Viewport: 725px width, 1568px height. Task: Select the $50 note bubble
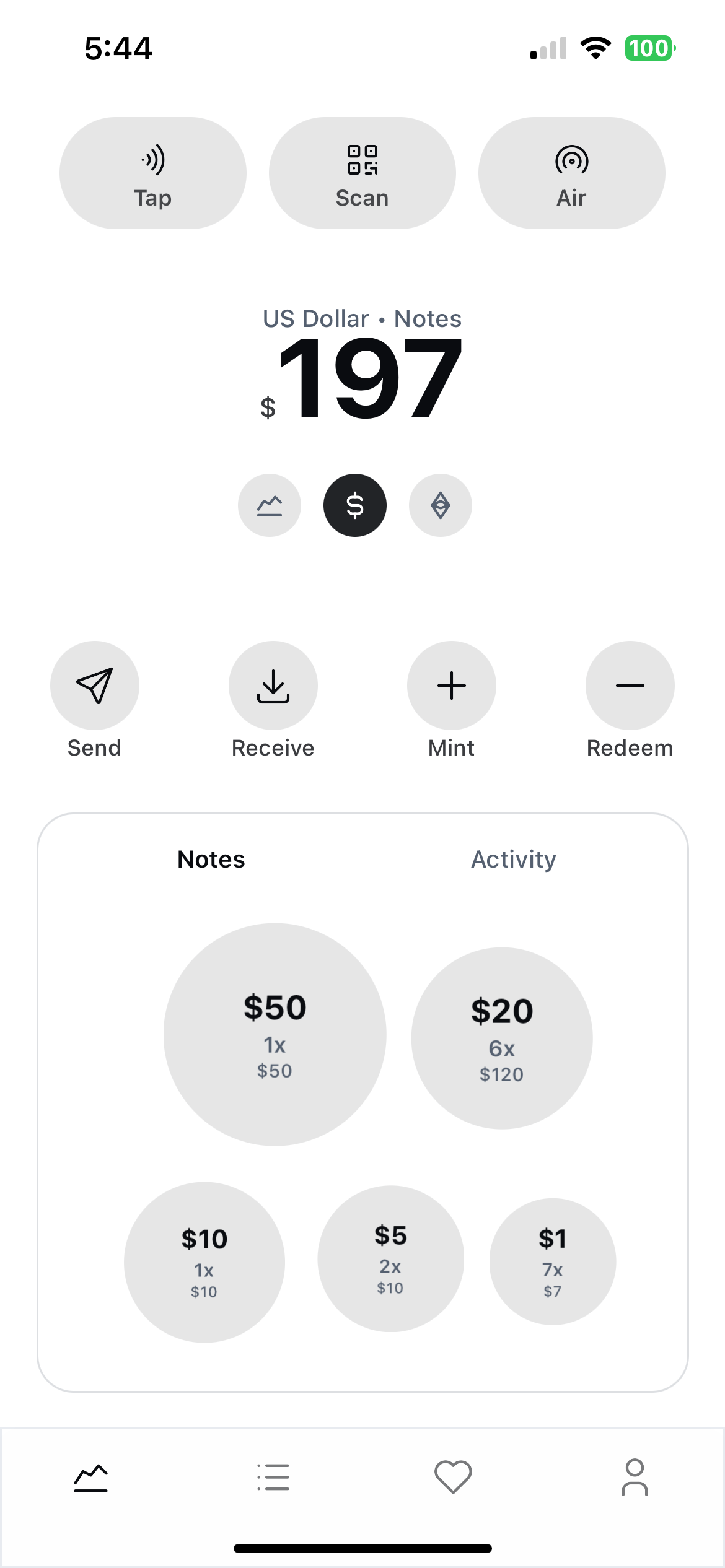pos(275,1034)
